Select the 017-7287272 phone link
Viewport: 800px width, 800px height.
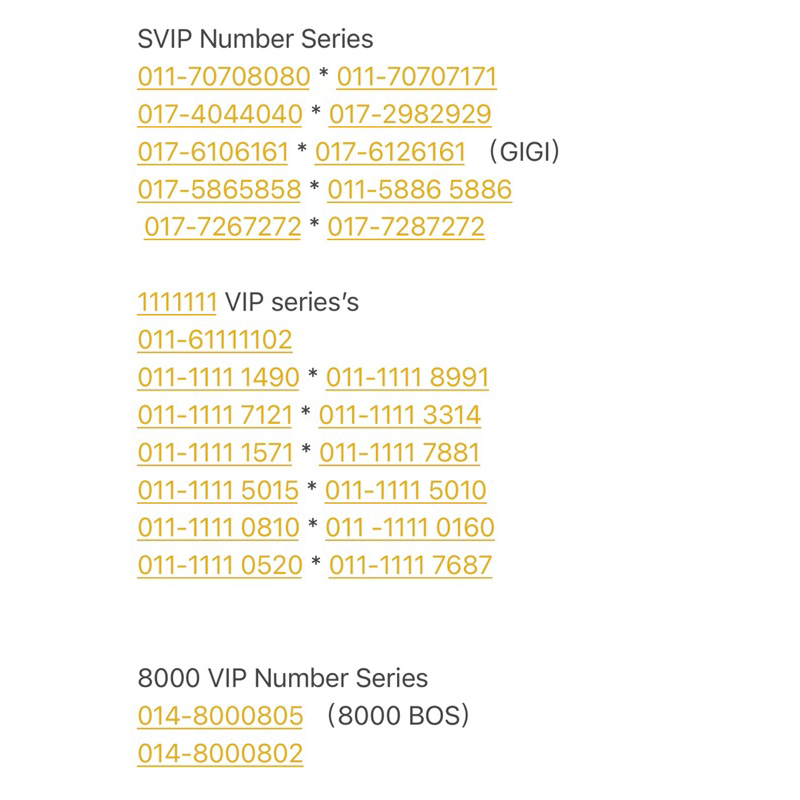tap(406, 227)
